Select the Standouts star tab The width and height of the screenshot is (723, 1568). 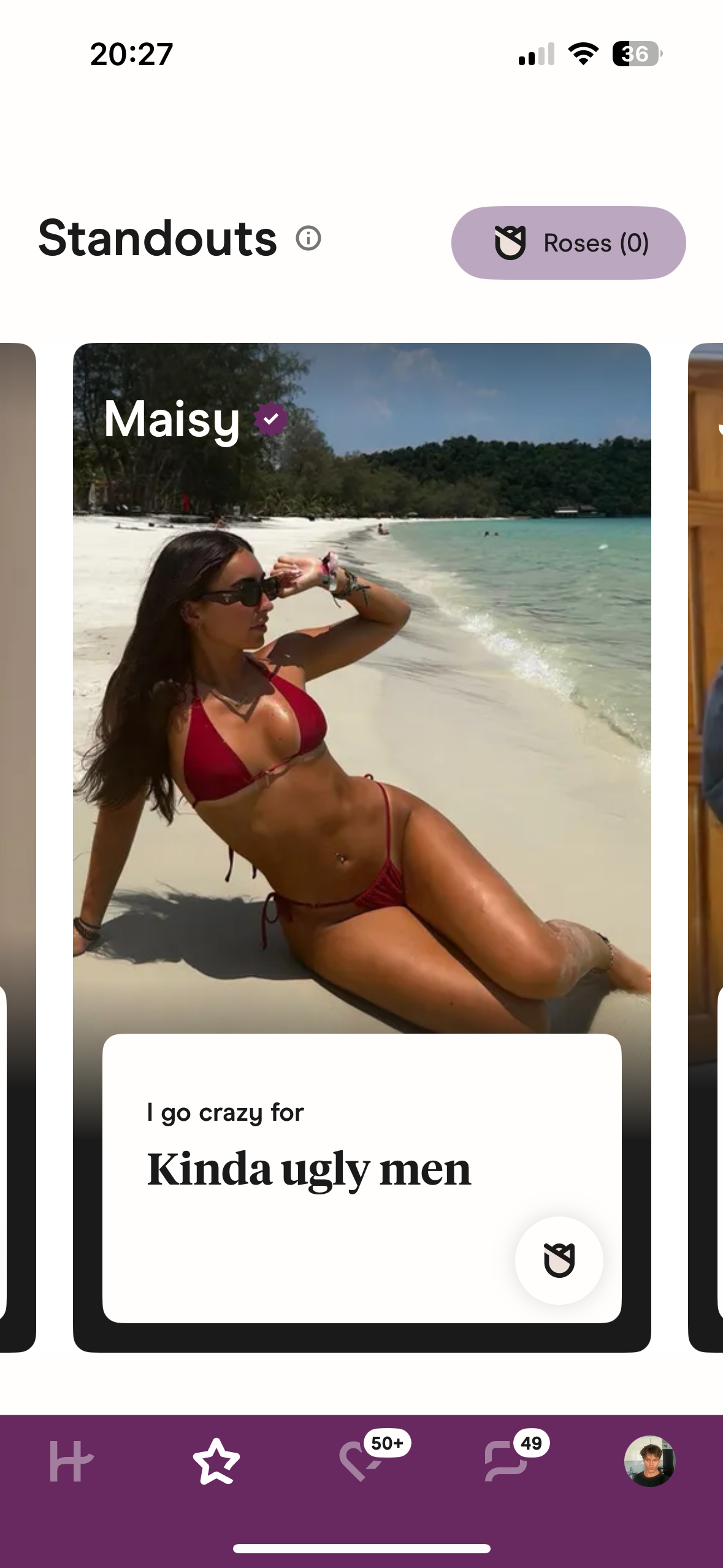coord(216,1461)
